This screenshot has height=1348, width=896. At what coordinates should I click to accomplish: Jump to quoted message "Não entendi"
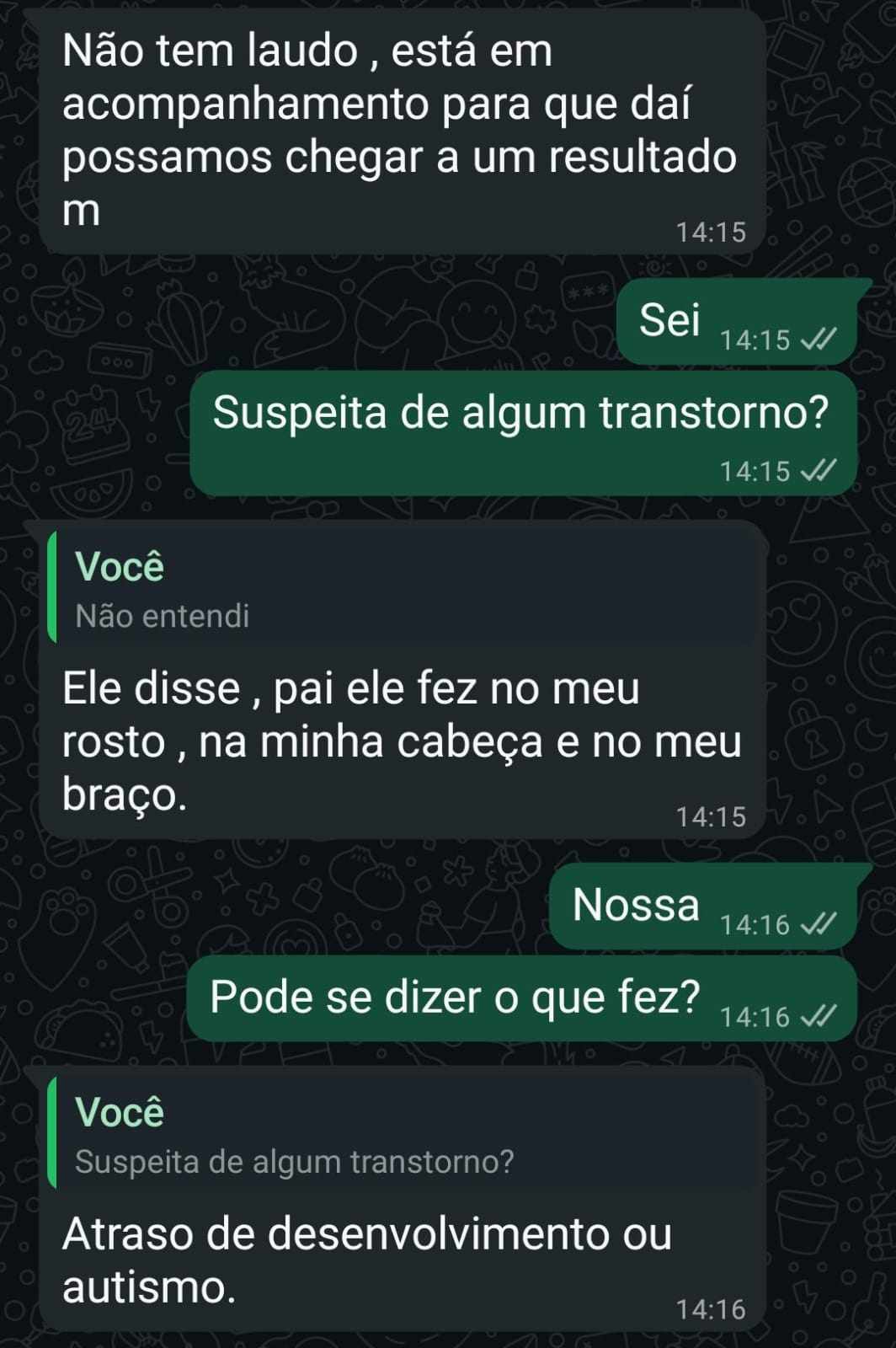[403, 590]
